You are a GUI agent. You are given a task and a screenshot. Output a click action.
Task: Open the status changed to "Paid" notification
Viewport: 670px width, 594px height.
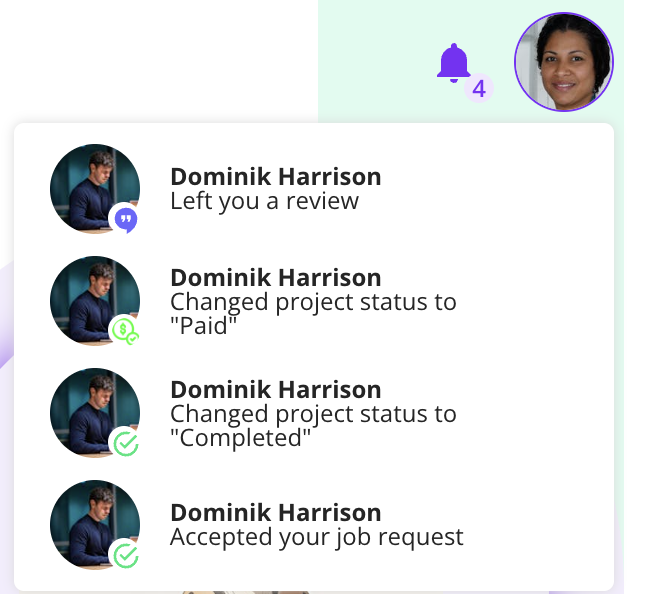pyautogui.click(x=312, y=301)
